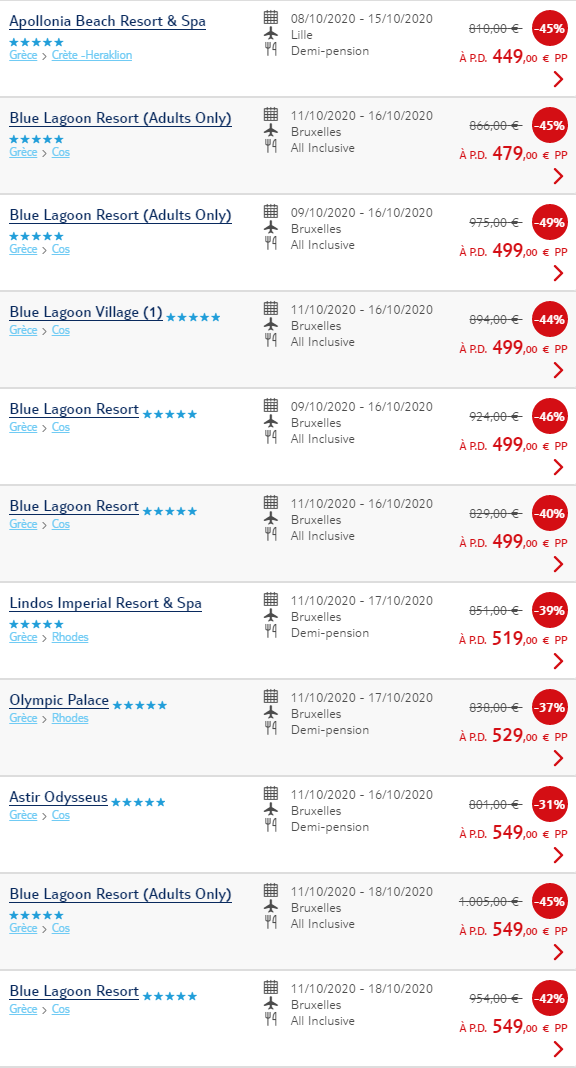Open the Astir Odysseus hotel link

pyautogui.click(x=59, y=798)
